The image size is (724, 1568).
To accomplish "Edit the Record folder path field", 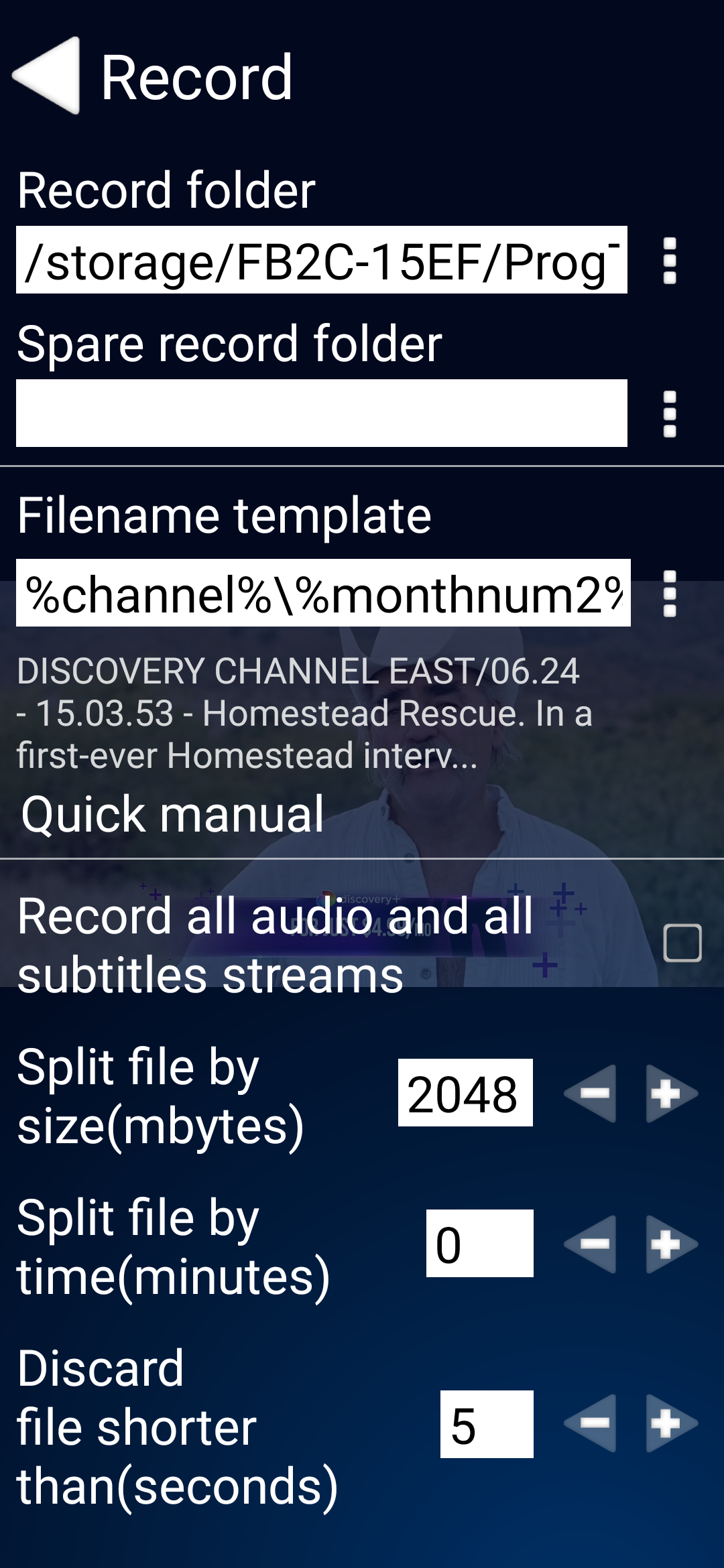I will pos(322,260).
